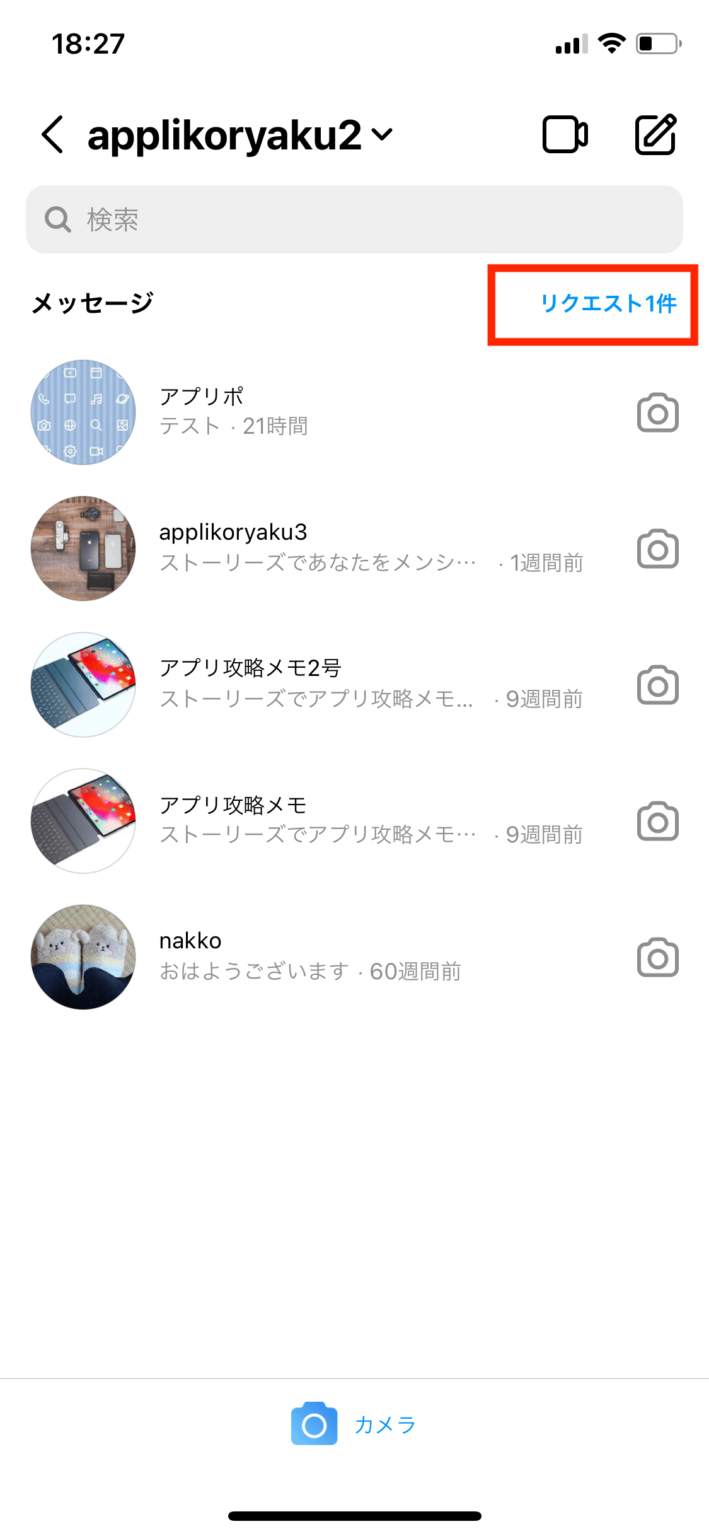Send a camera photo to nakko
This screenshot has width=709, height=1536.
coord(657,957)
